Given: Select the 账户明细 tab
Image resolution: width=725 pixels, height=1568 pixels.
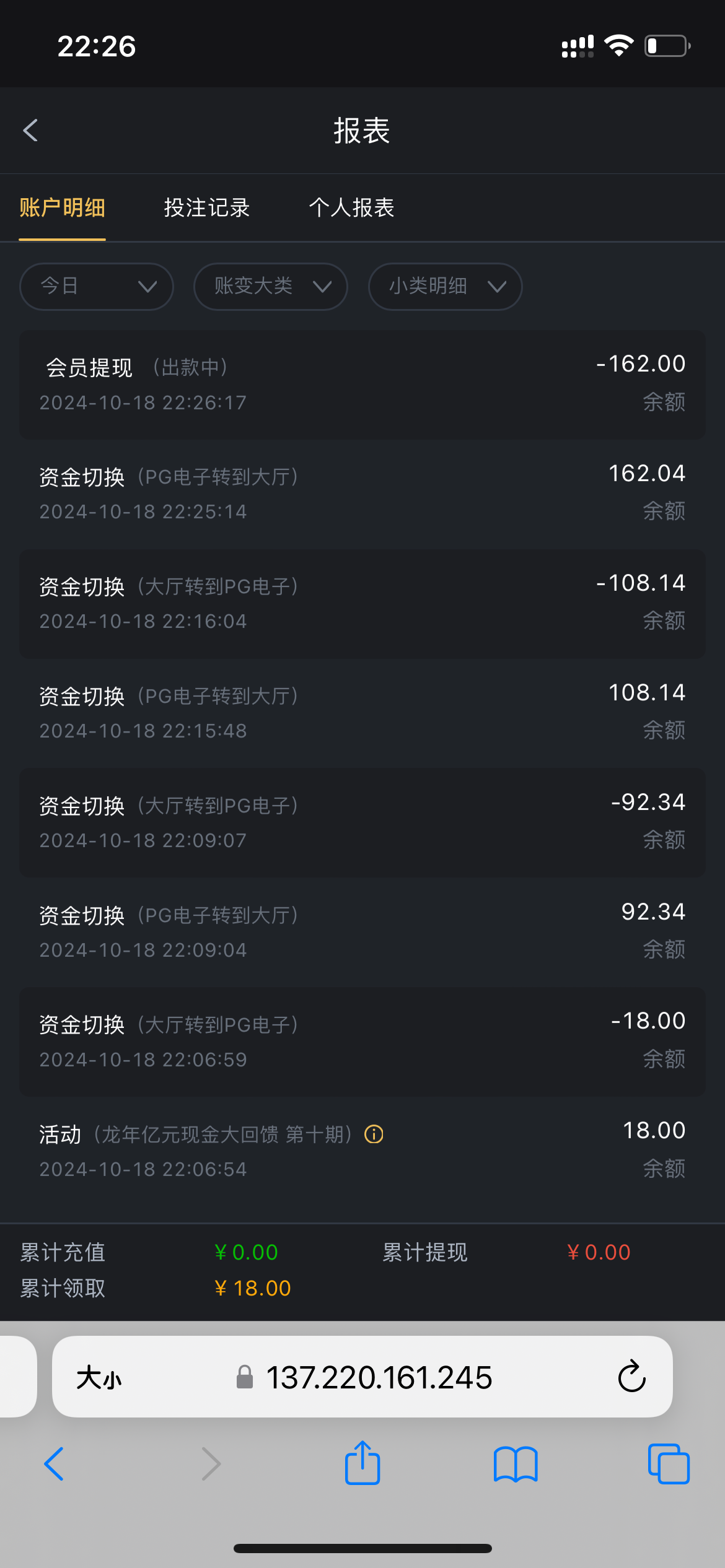Looking at the screenshot, I should click(62, 207).
